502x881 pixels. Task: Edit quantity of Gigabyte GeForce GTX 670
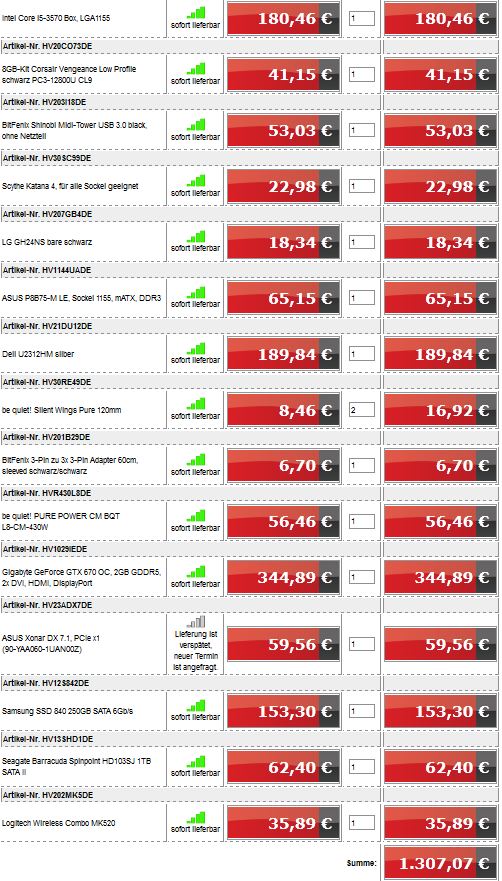(x=361, y=577)
